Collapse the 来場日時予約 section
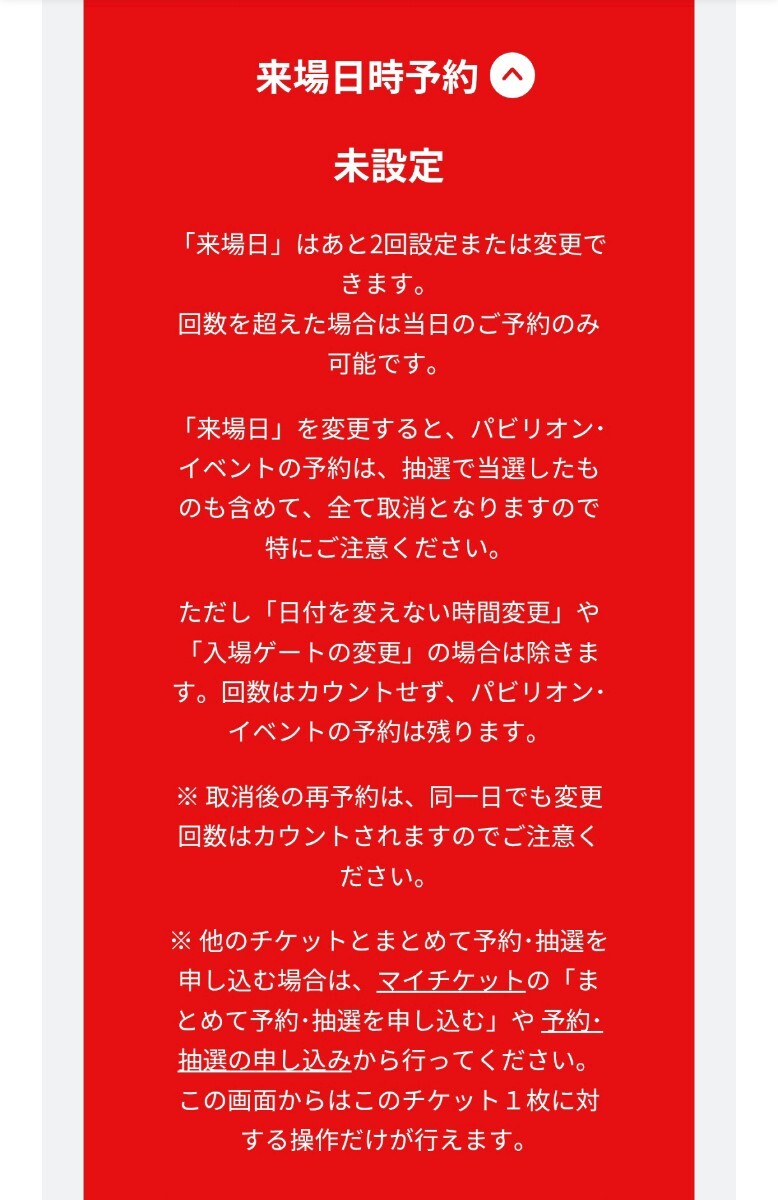The width and height of the screenshot is (778, 1200). [x=512, y=76]
